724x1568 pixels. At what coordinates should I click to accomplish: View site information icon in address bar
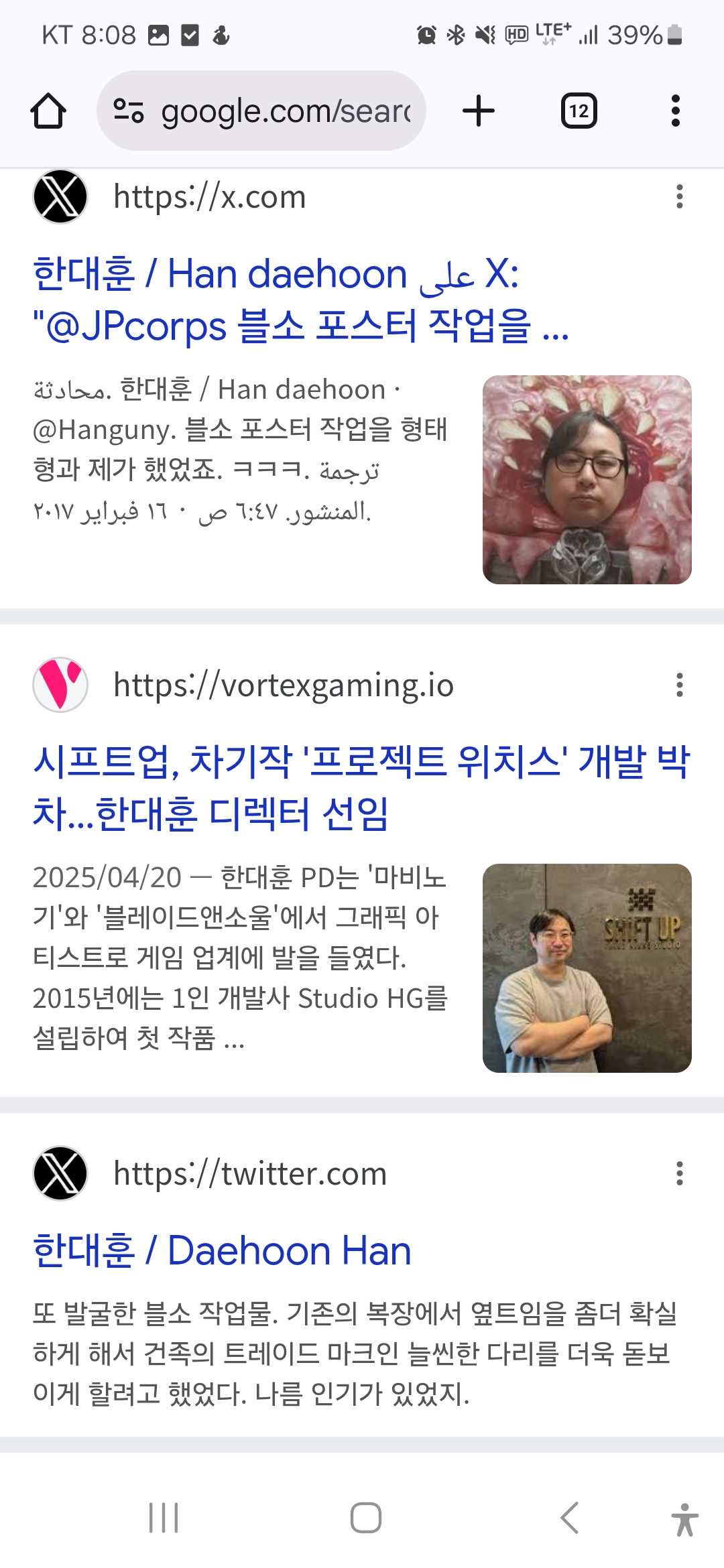[x=128, y=111]
